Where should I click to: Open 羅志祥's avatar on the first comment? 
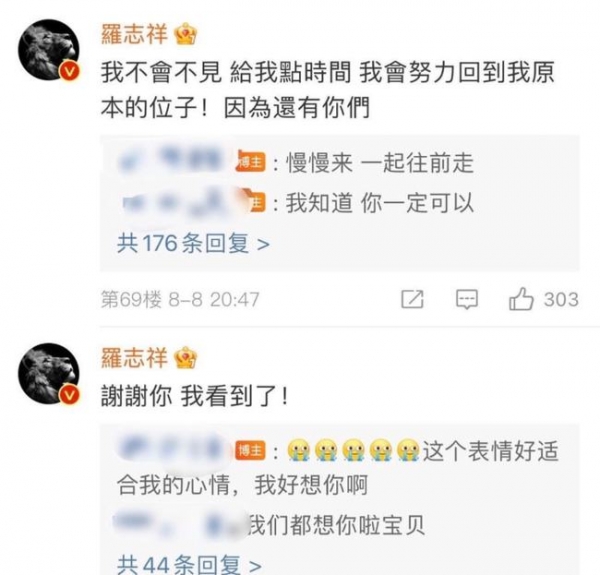pos(50,50)
